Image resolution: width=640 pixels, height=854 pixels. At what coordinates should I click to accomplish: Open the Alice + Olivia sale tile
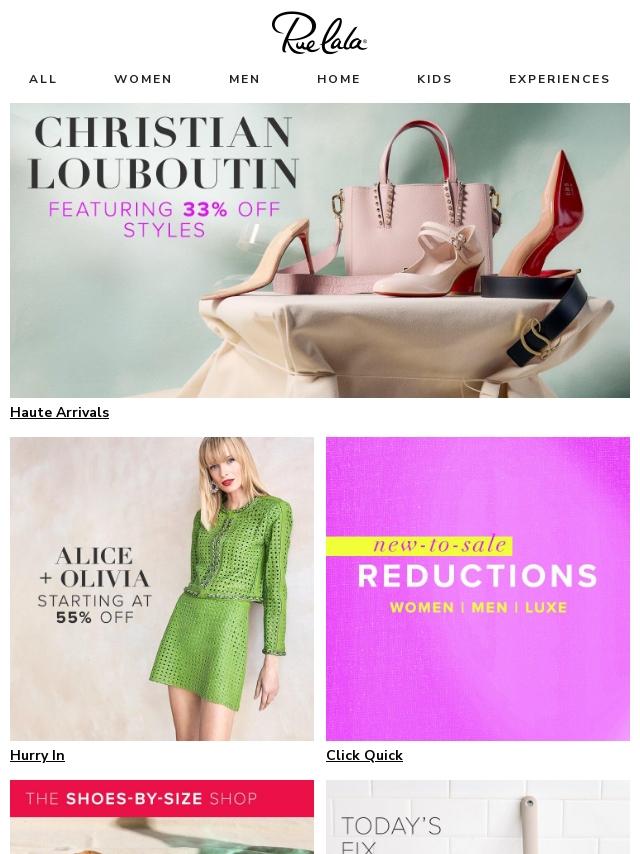(162, 588)
